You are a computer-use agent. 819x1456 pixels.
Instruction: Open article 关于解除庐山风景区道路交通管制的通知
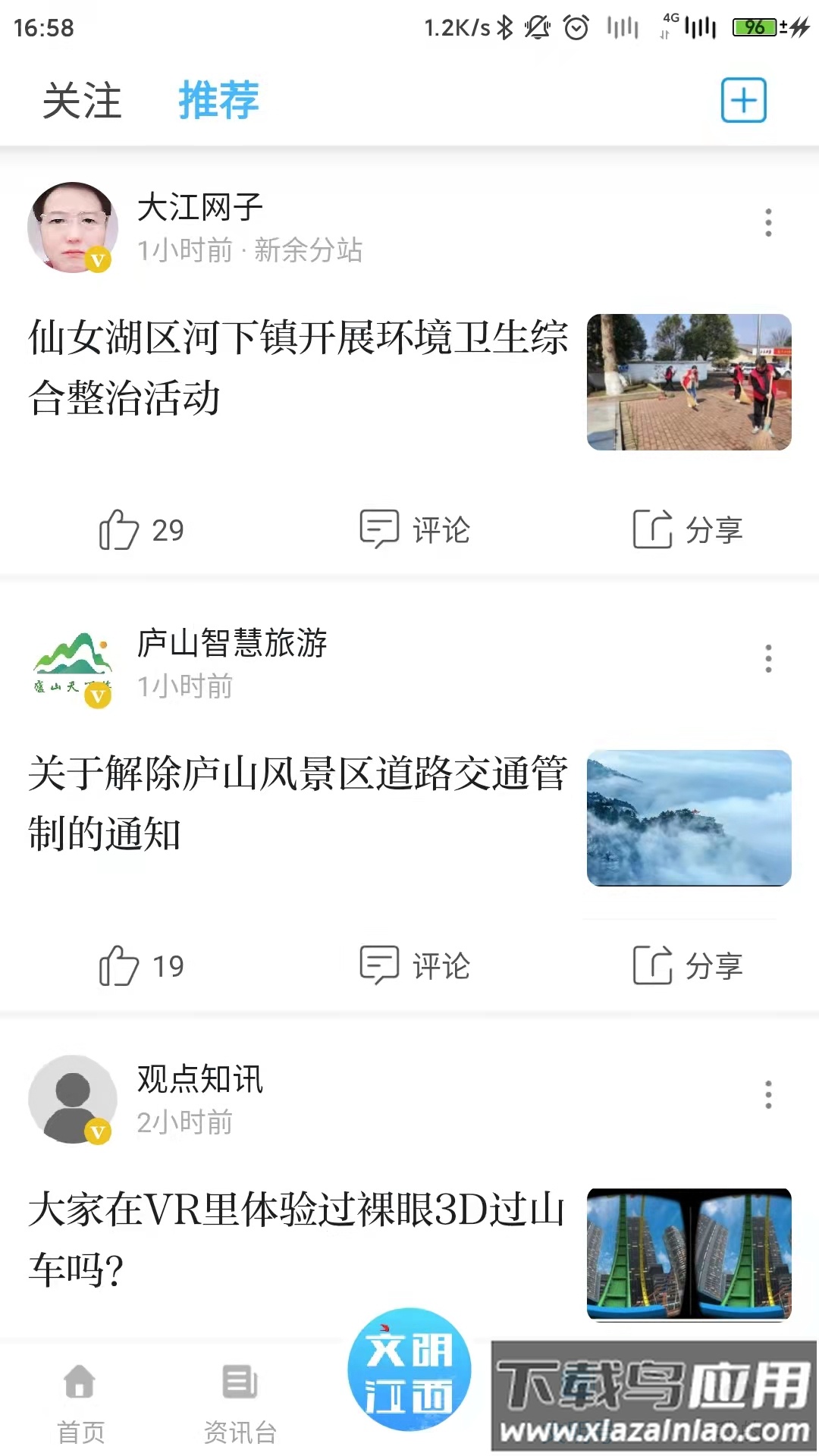[297, 804]
